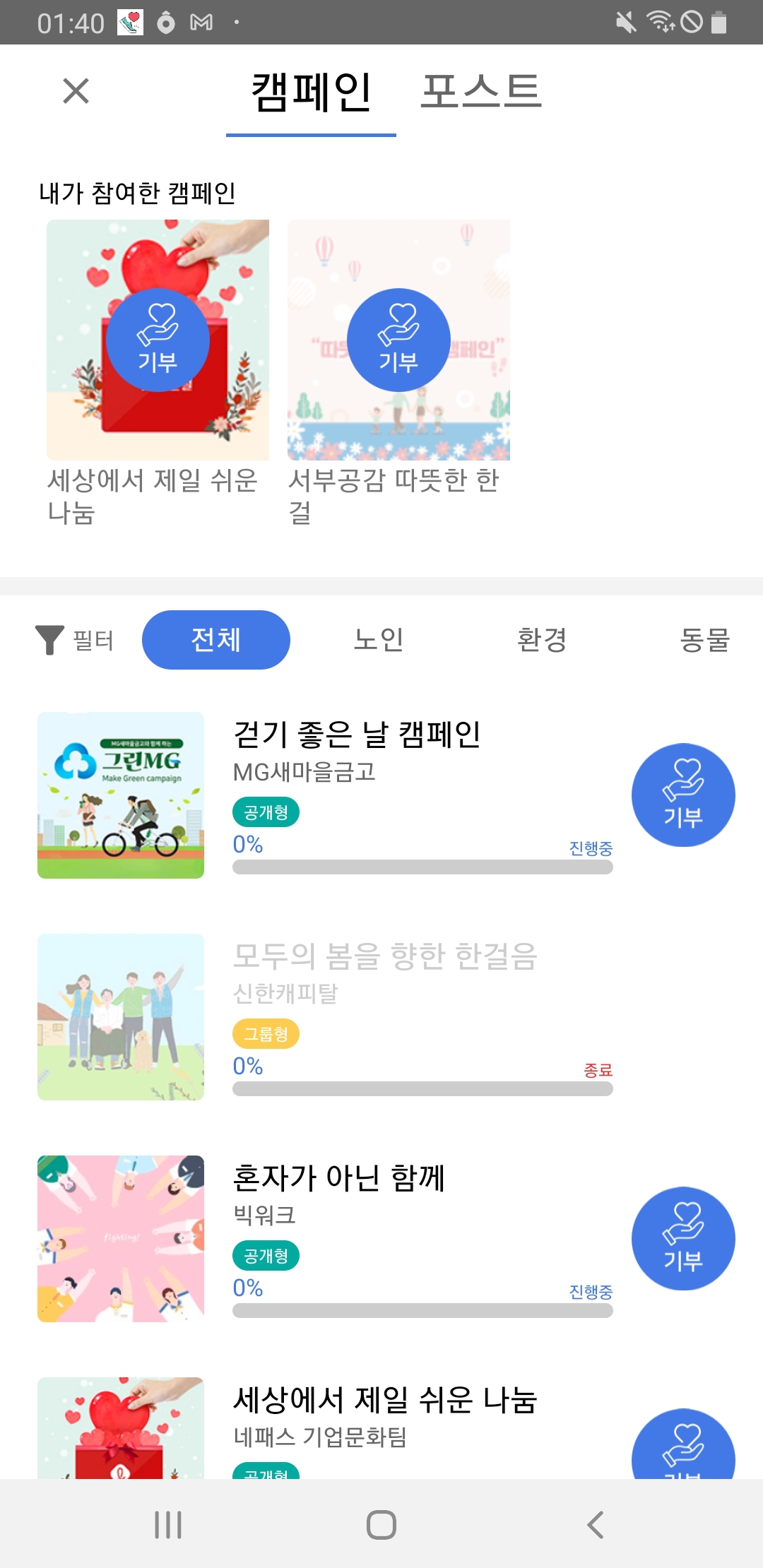Filter campaigns by 환경
This screenshot has height=1568, width=763.
coord(542,640)
